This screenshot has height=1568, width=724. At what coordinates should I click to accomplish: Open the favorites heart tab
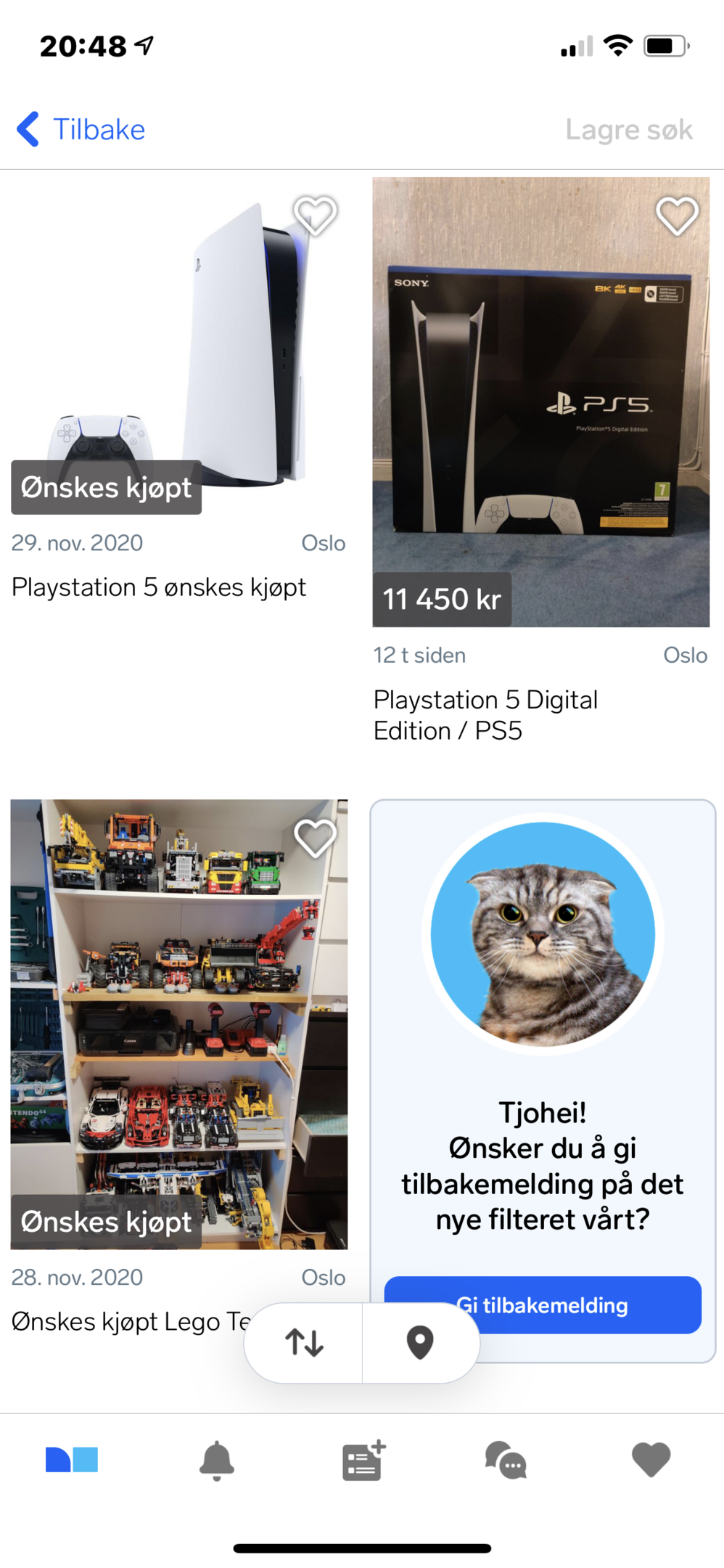(x=651, y=1460)
